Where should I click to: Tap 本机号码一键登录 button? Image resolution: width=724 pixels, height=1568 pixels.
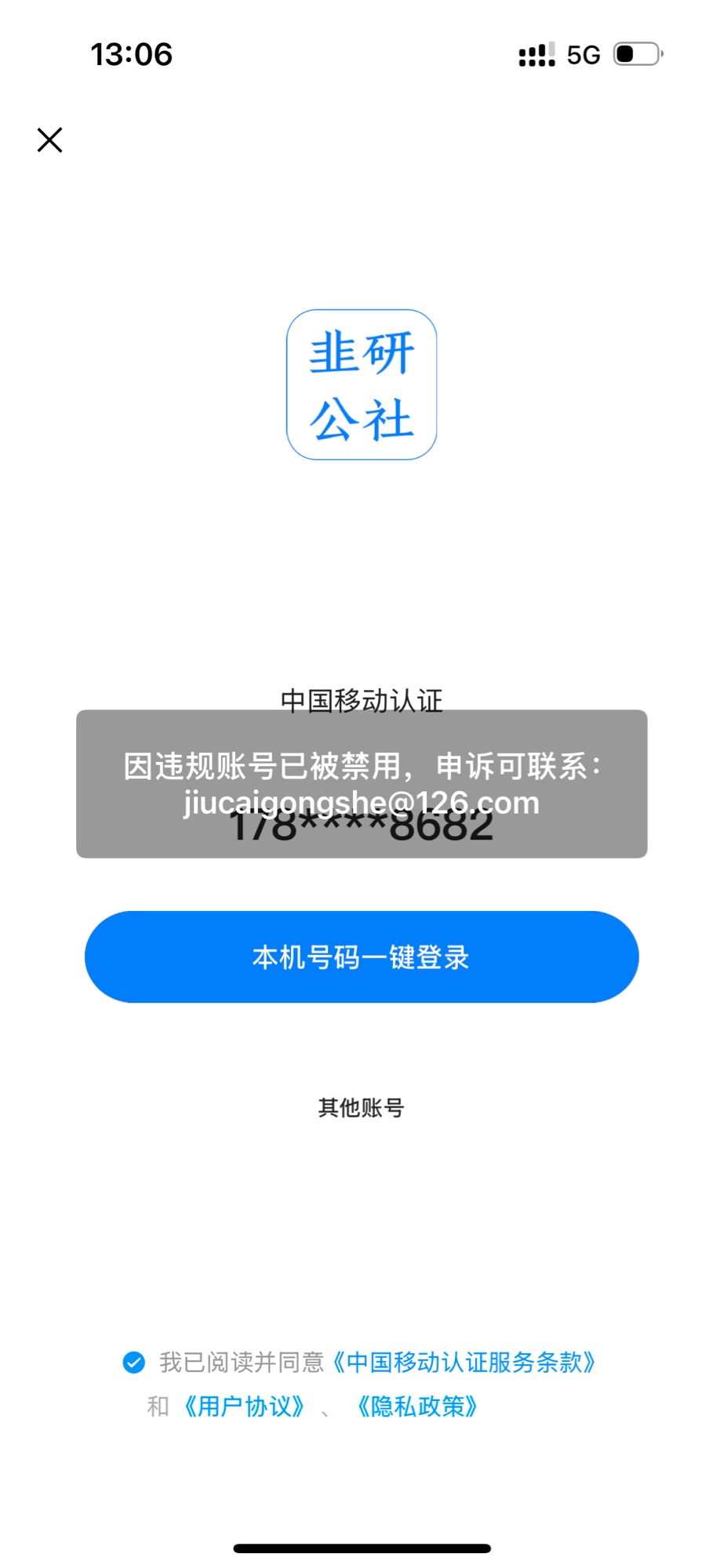362,957
